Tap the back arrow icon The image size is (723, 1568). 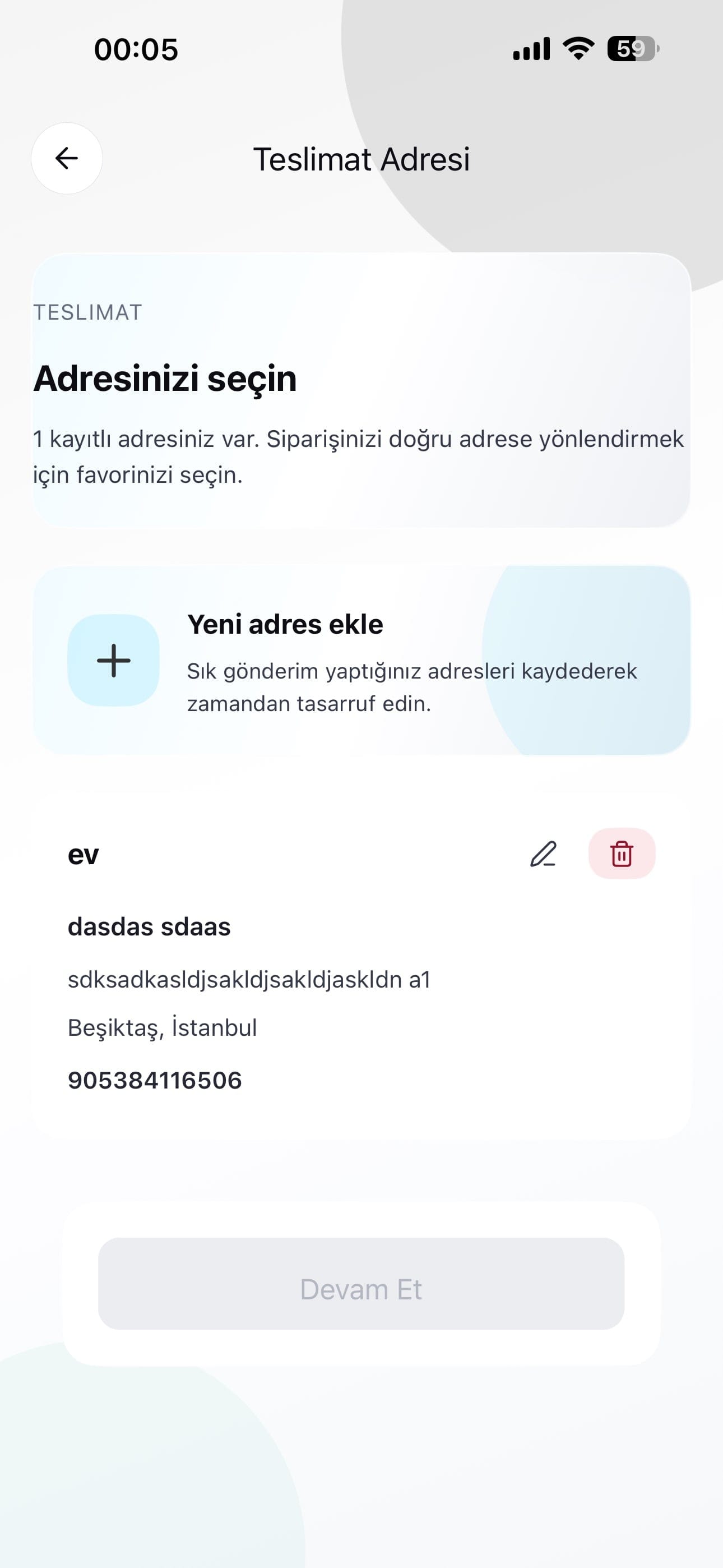pyautogui.click(x=66, y=159)
